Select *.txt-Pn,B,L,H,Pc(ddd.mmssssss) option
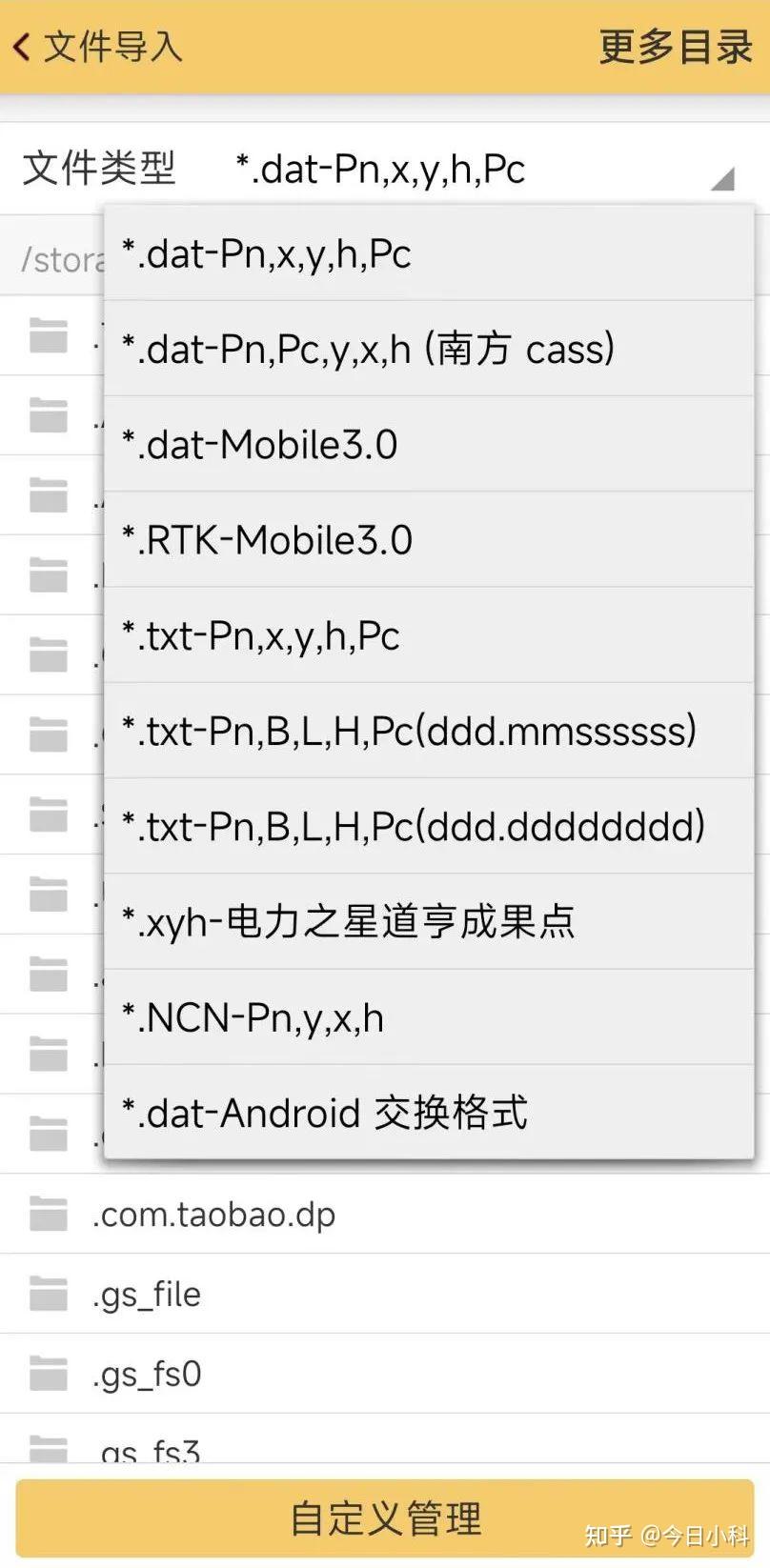The height and width of the screenshot is (1568, 770). [x=429, y=731]
